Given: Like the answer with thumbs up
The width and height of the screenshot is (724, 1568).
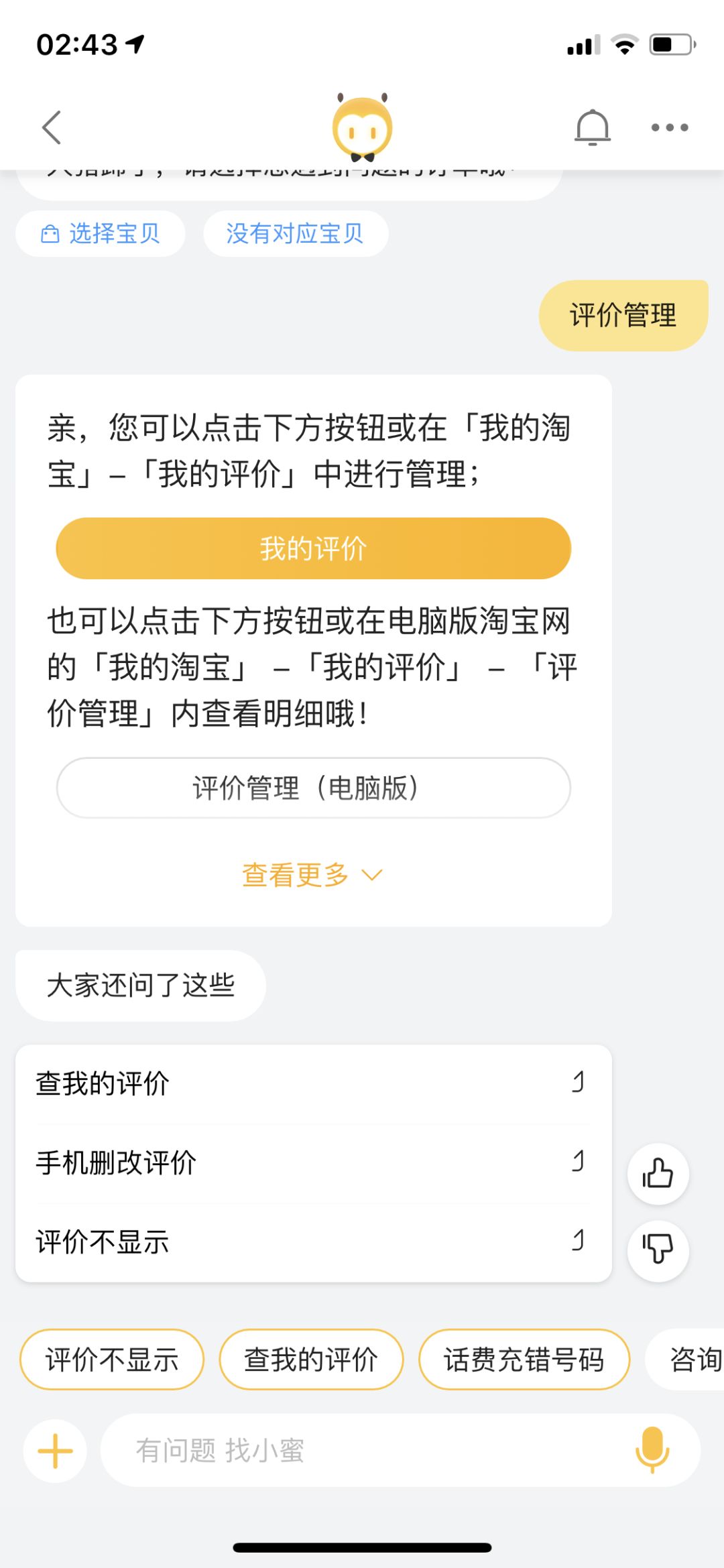Looking at the screenshot, I should [x=658, y=1173].
